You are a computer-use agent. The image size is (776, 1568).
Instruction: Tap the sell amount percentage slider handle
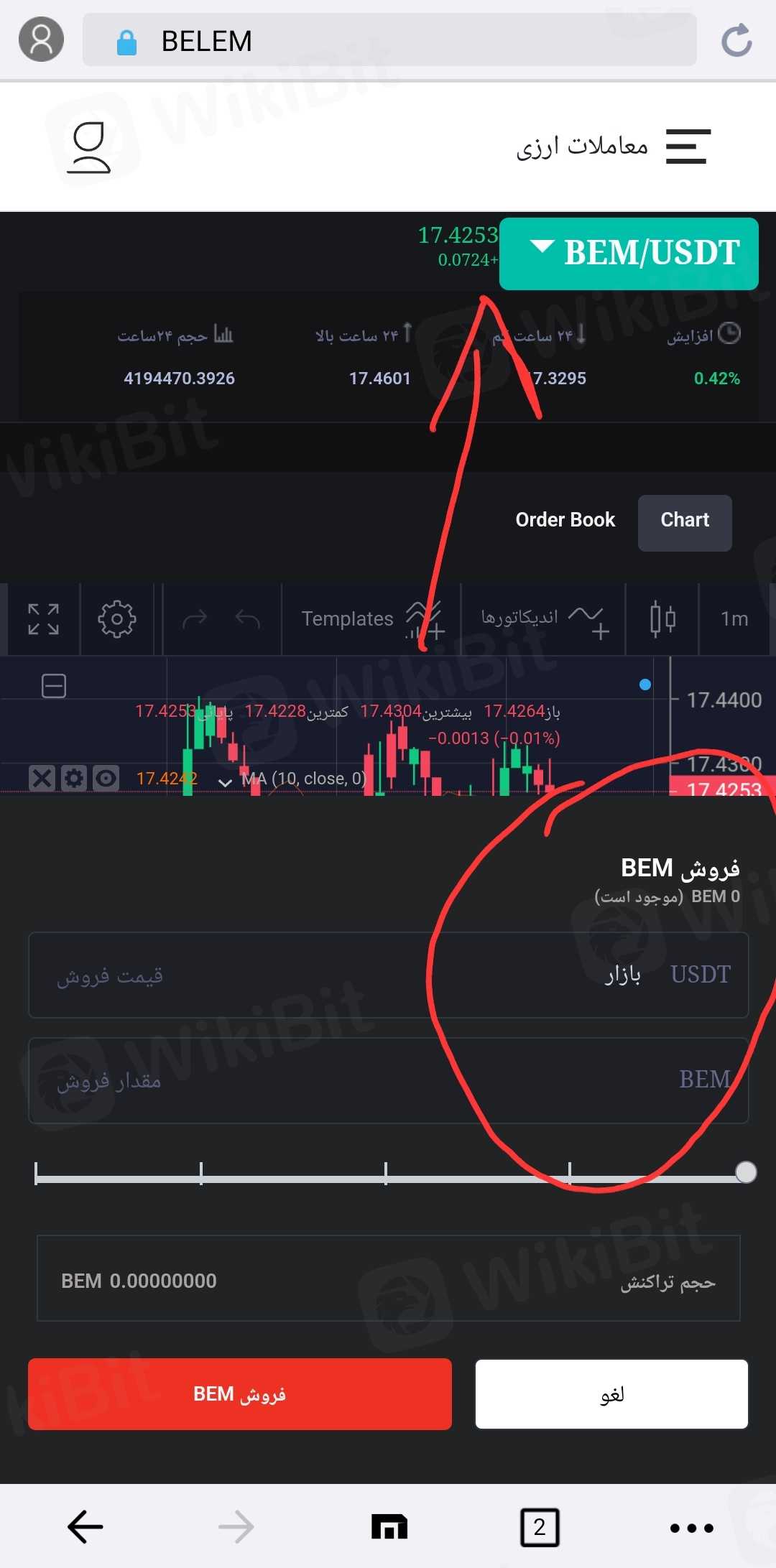[x=746, y=1172]
